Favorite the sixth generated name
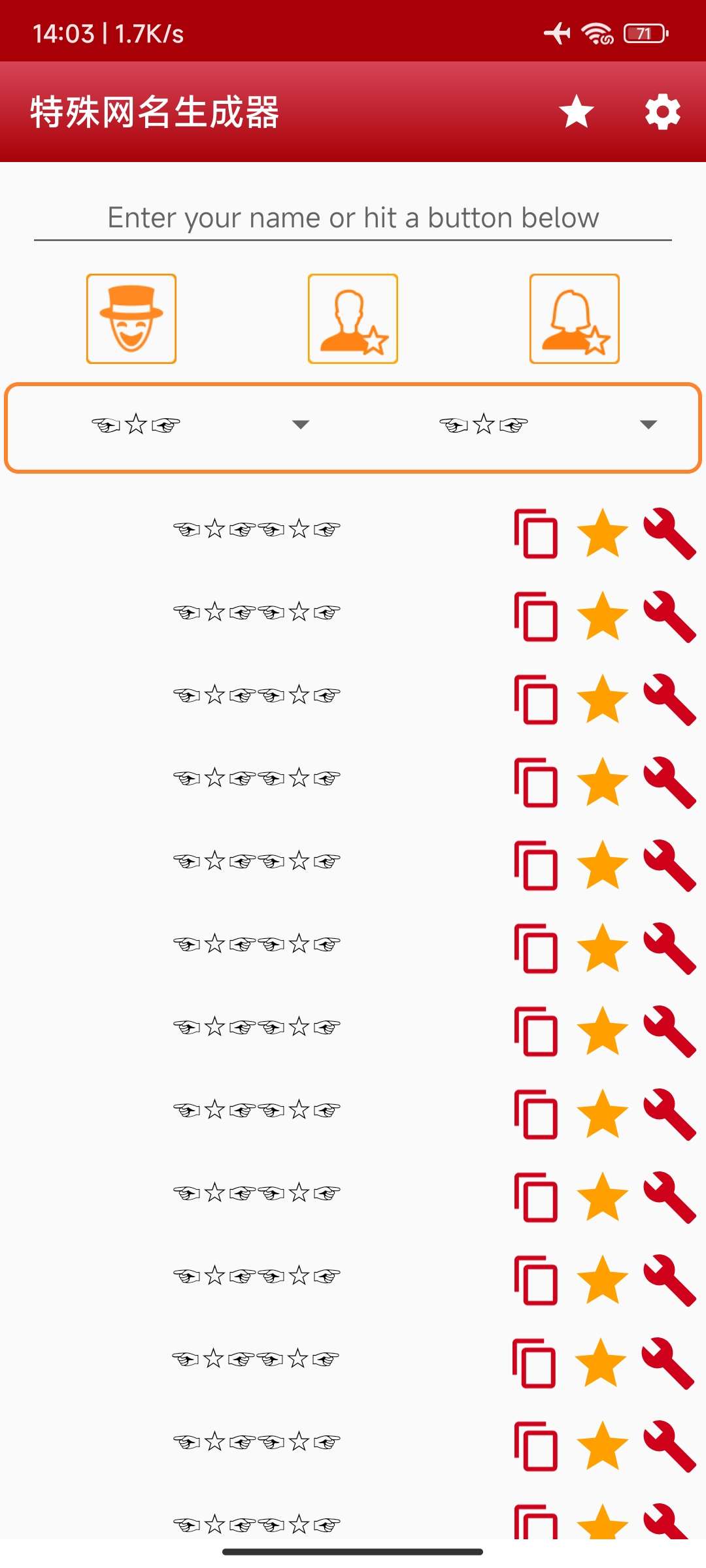Viewport: 706px width, 1568px height. tap(602, 949)
